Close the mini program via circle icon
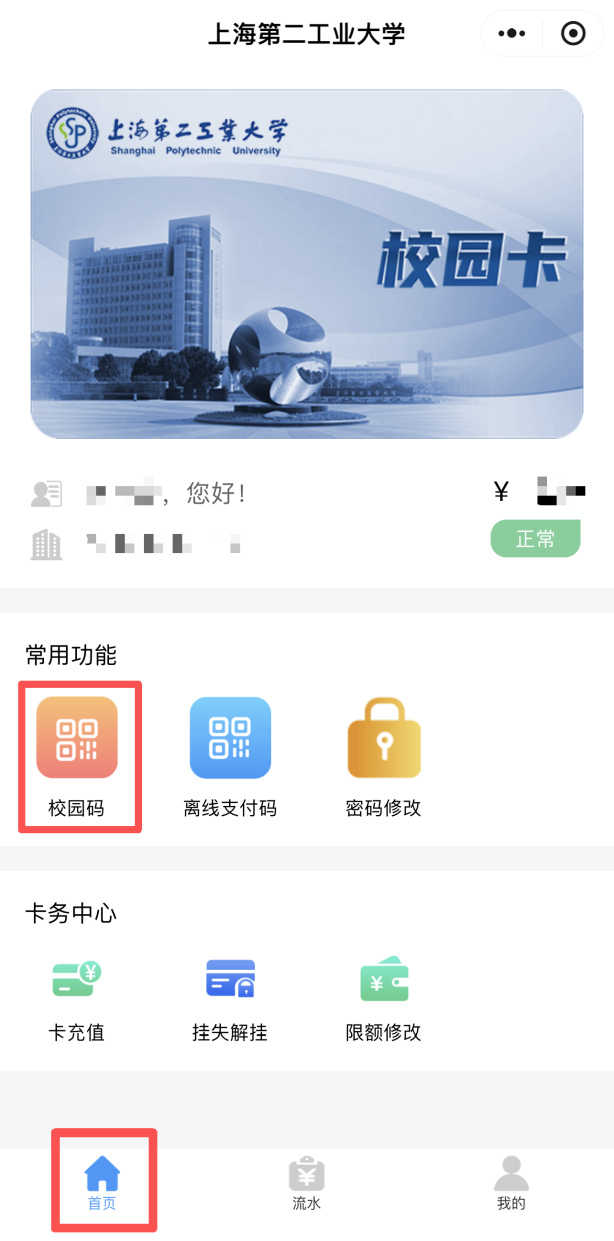This screenshot has width=614, height=1241. point(573,34)
